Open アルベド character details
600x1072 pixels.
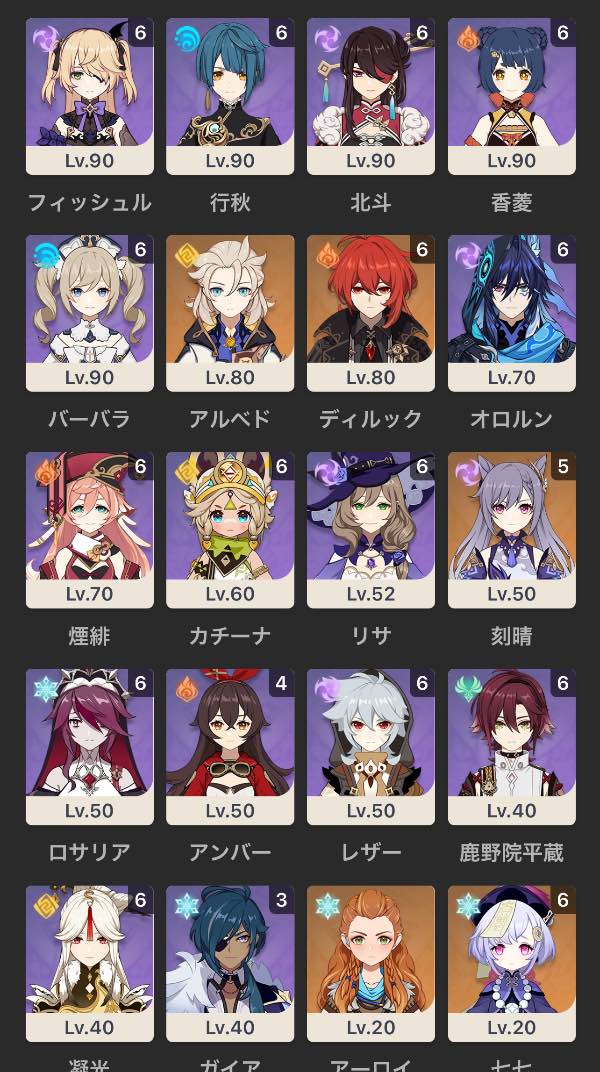(x=230, y=313)
